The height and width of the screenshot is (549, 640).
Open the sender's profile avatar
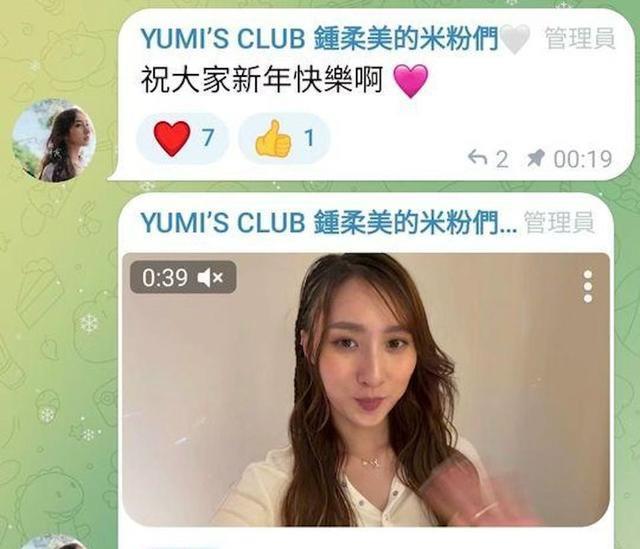pos(53,140)
